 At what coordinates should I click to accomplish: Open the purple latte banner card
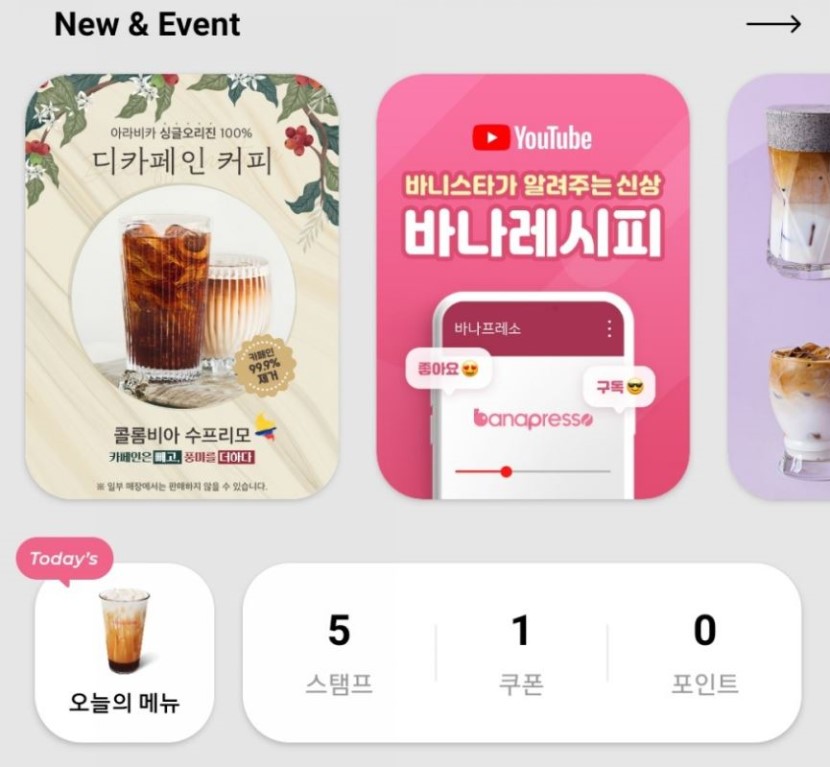786,286
